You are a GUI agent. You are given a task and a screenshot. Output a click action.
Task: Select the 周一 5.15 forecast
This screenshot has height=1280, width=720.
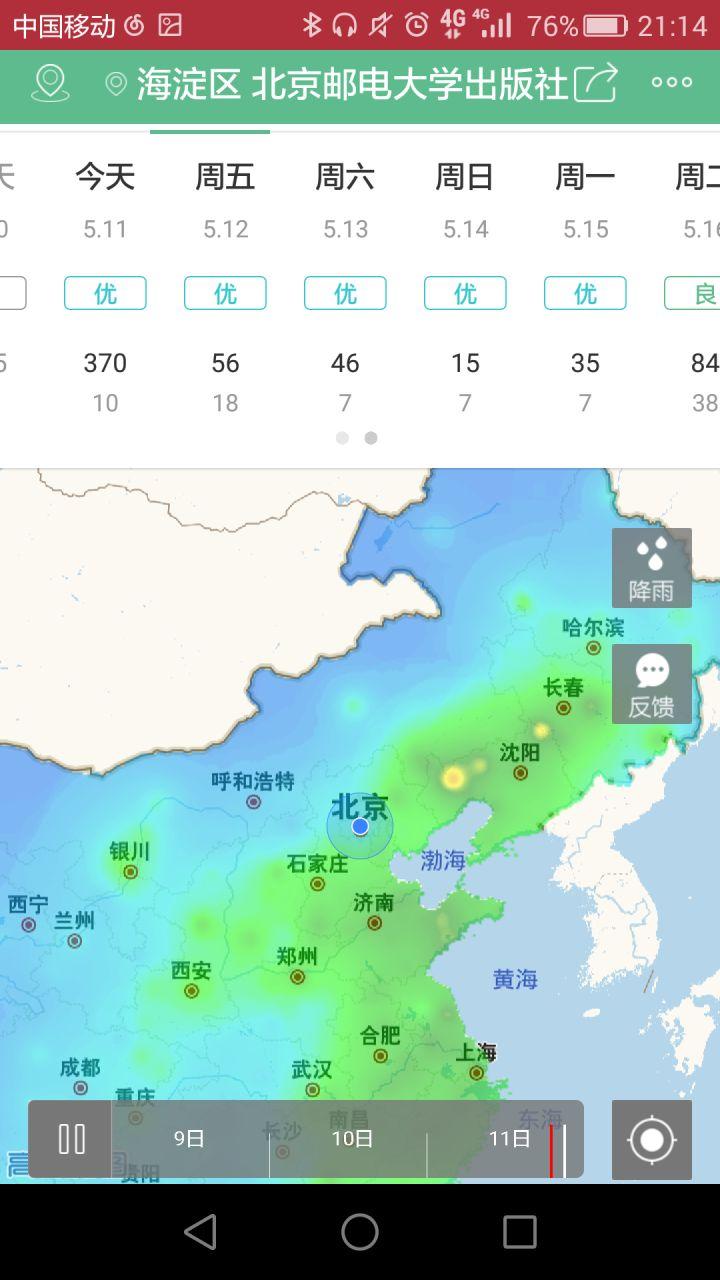point(585,290)
